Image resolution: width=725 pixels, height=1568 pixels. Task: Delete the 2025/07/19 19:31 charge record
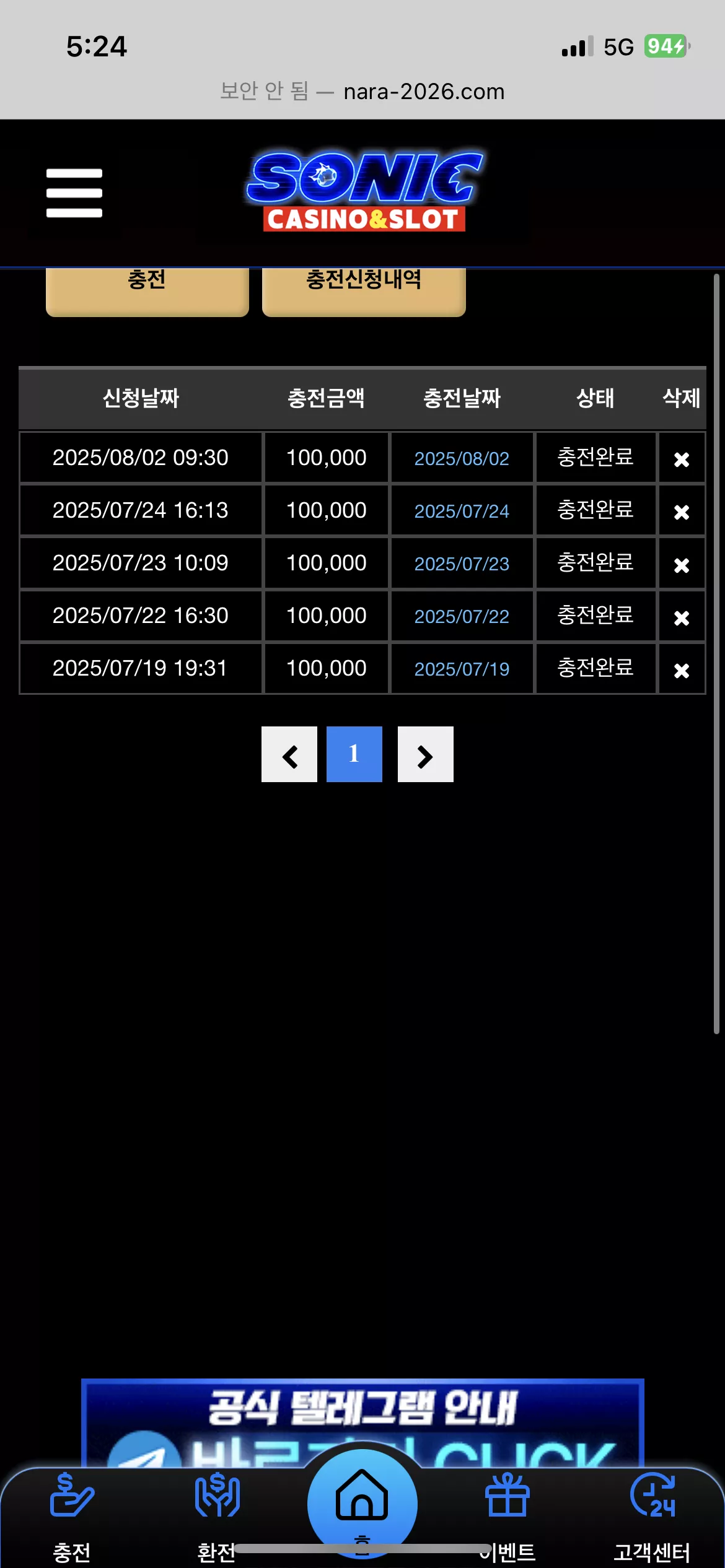point(682,670)
